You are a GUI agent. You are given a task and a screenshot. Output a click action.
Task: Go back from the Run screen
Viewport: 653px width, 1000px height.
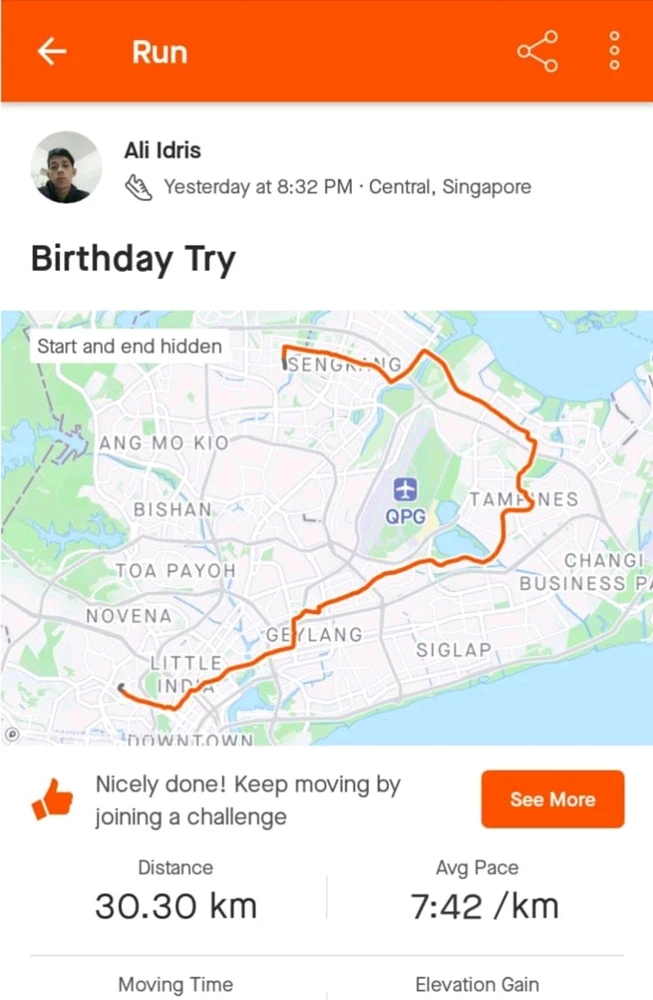pyautogui.click(x=52, y=51)
